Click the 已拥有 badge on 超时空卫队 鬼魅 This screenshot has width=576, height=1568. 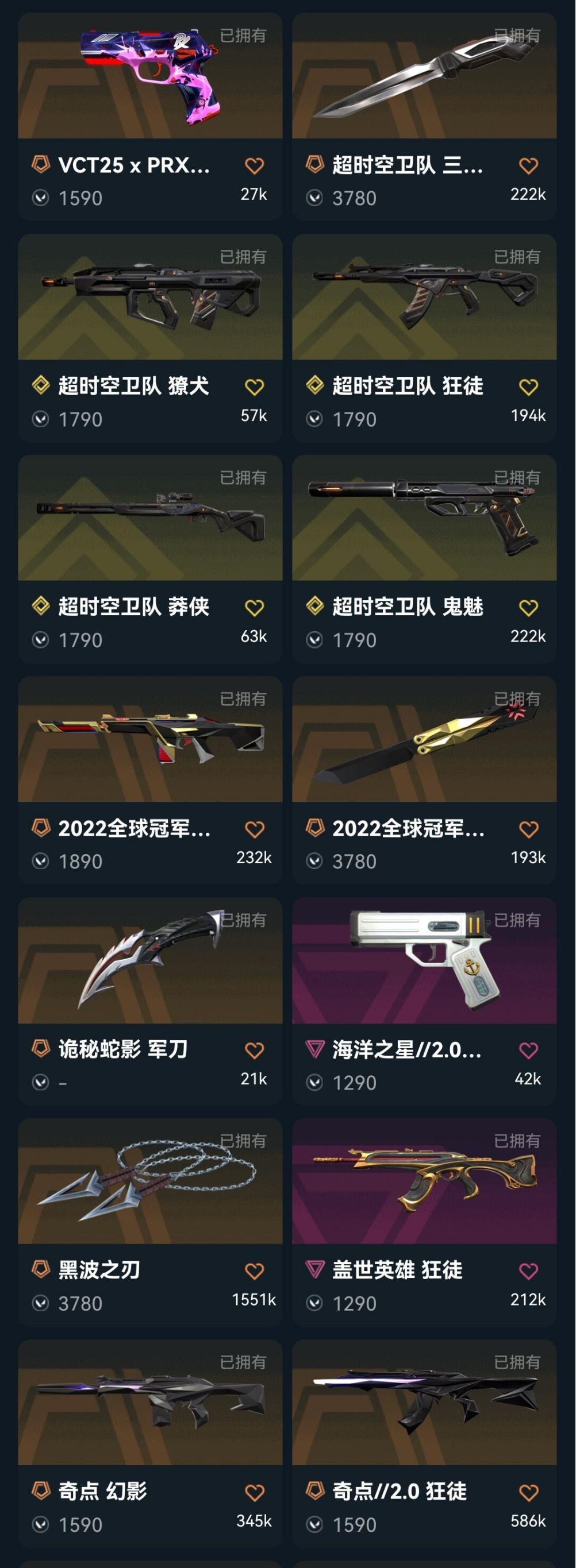[x=517, y=477]
